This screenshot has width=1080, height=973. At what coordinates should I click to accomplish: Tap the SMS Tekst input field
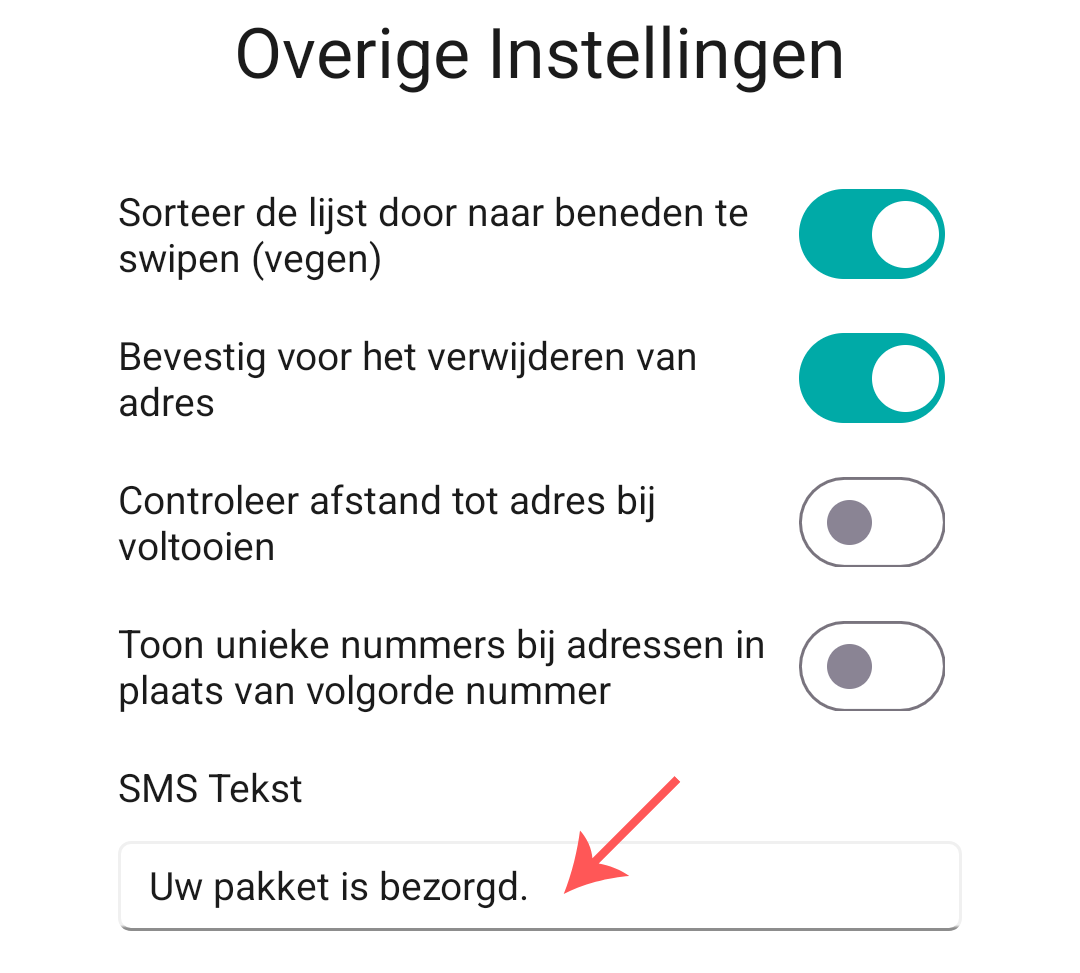tap(540, 886)
